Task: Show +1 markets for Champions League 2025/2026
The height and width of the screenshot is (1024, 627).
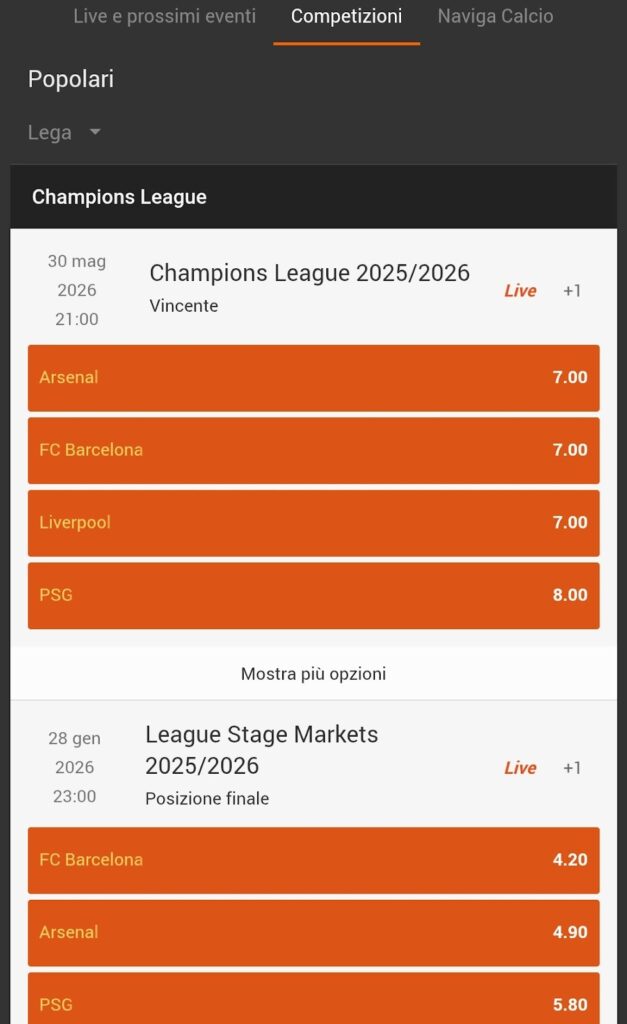Action: click(x=572, y=291)
